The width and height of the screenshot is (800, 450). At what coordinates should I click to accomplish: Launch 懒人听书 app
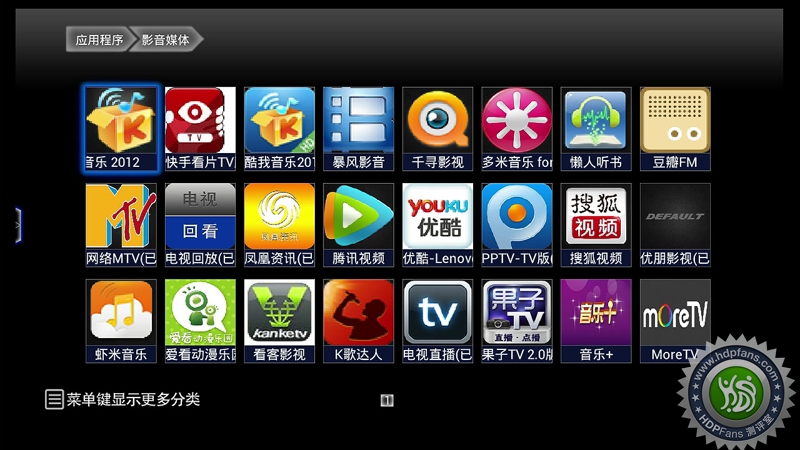[x=596, y=129]
